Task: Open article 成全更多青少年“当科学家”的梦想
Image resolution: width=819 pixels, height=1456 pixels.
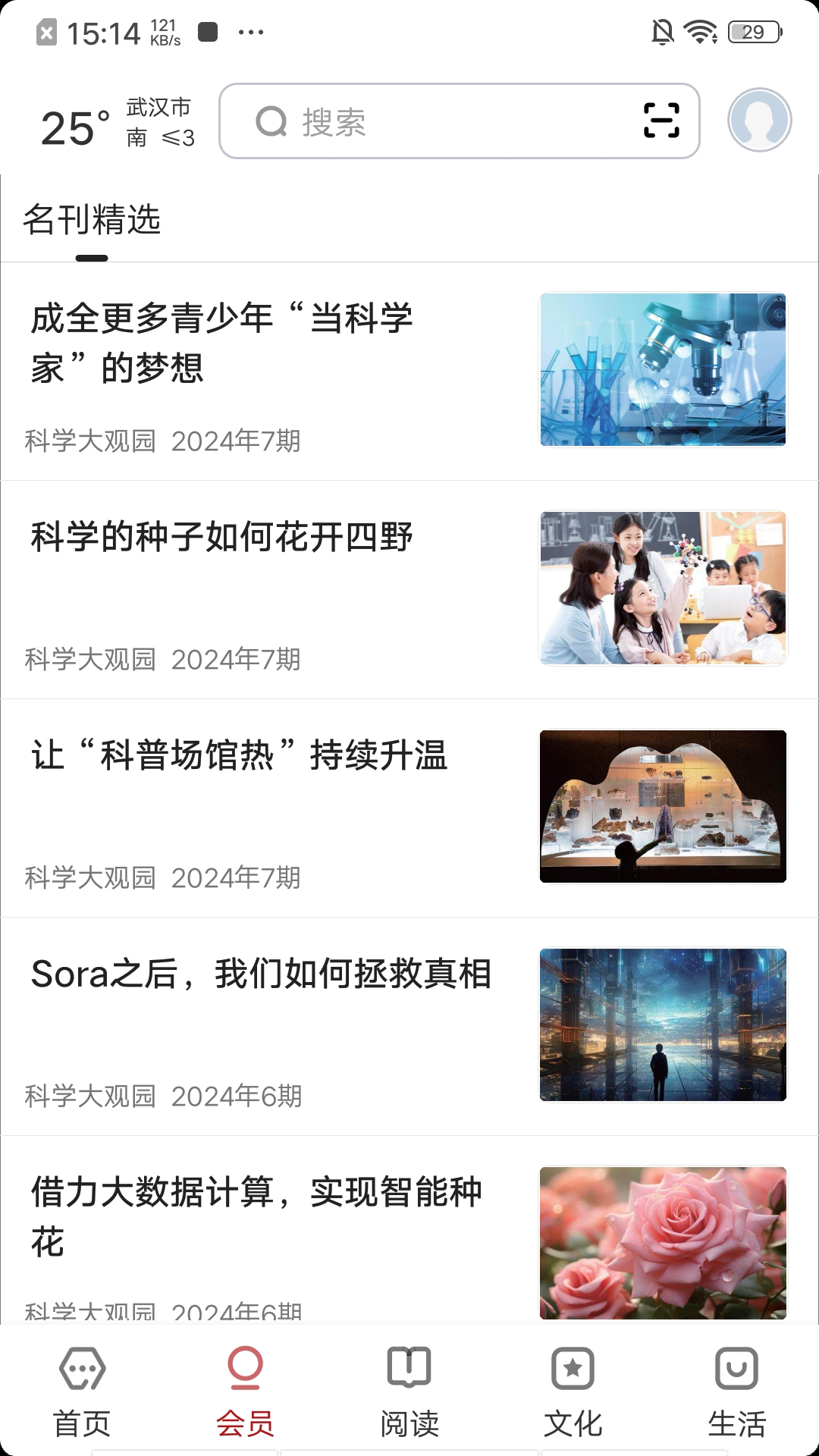Action: pyautogui.click(x=409, y=372)
